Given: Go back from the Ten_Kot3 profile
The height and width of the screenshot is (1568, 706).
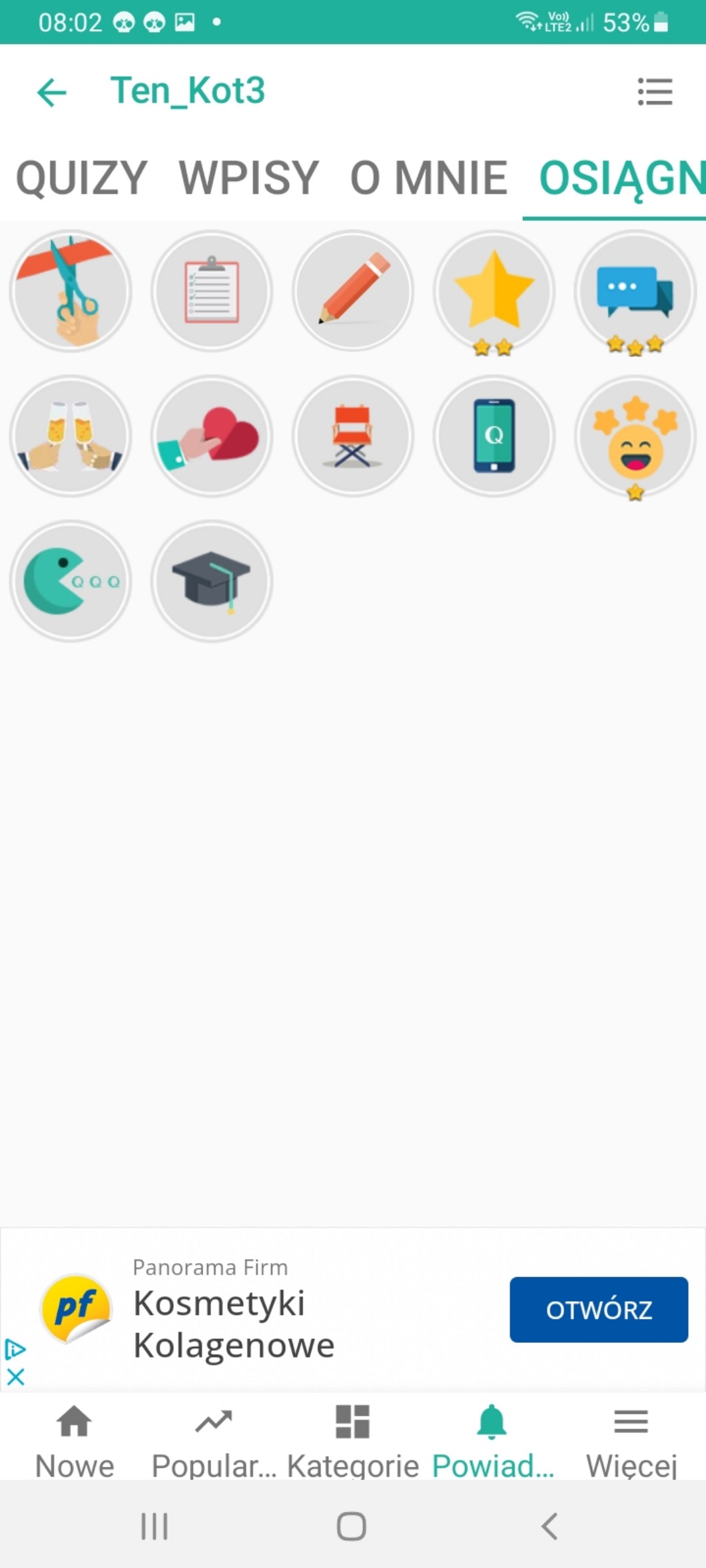Looking at the screenshot, I should (52, 92).
